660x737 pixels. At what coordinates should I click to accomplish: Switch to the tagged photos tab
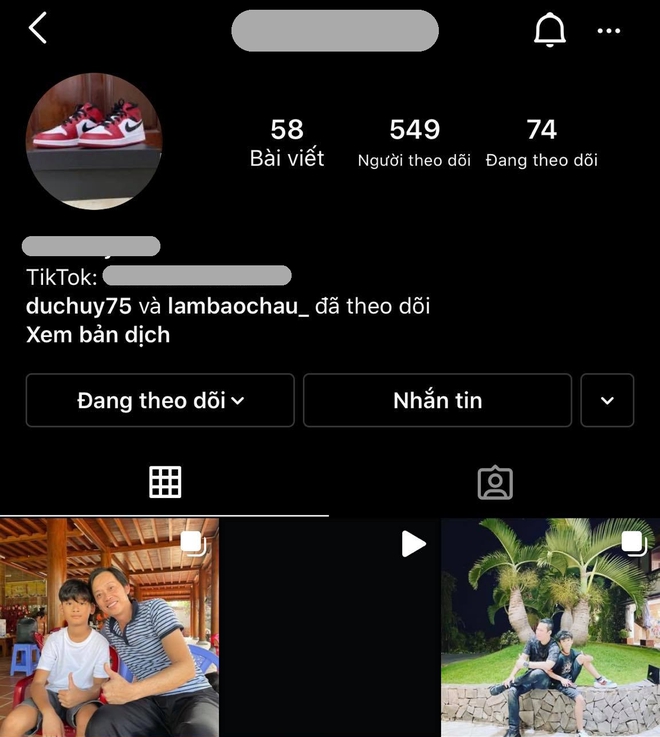pos(495,483)
